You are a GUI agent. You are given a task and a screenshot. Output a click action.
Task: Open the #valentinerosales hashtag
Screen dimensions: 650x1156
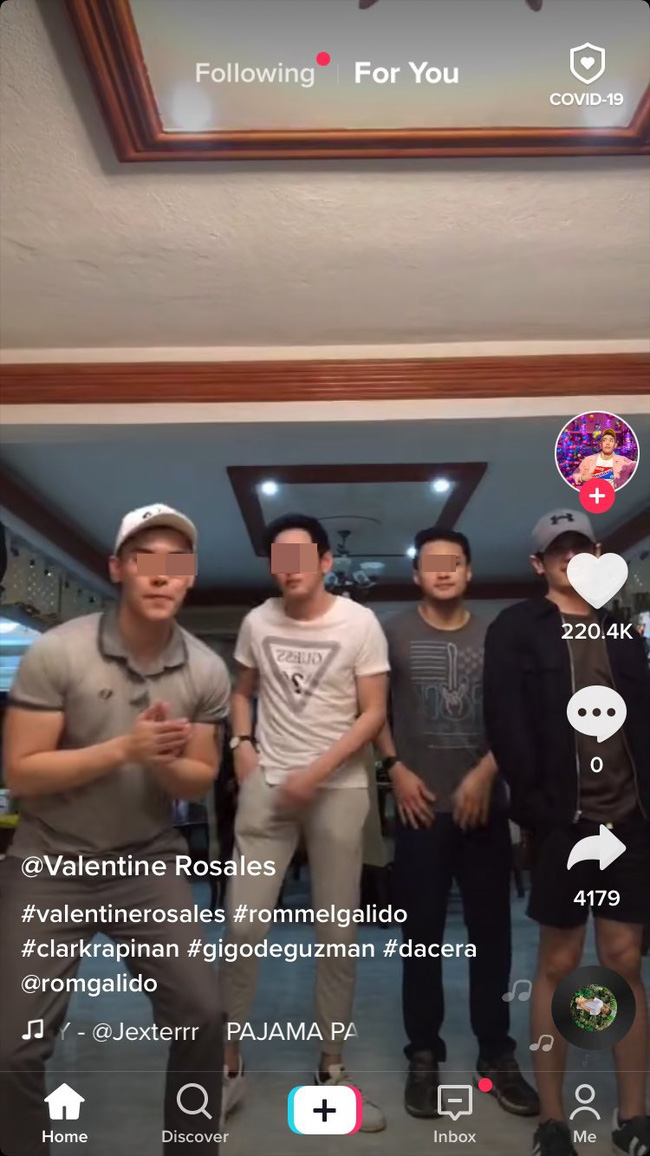122,914
